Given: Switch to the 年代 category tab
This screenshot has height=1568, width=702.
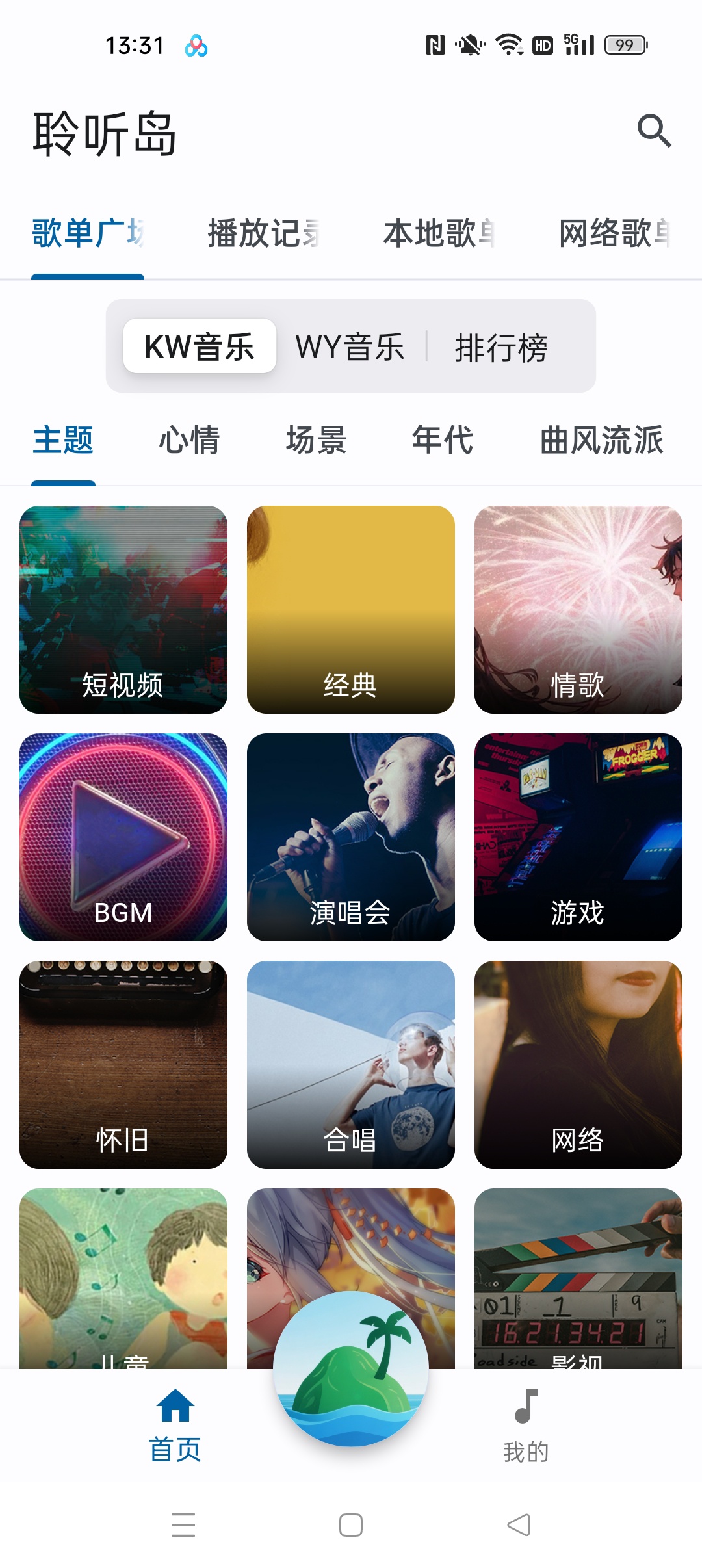Looking at the screenshot, I should [443, 440].
